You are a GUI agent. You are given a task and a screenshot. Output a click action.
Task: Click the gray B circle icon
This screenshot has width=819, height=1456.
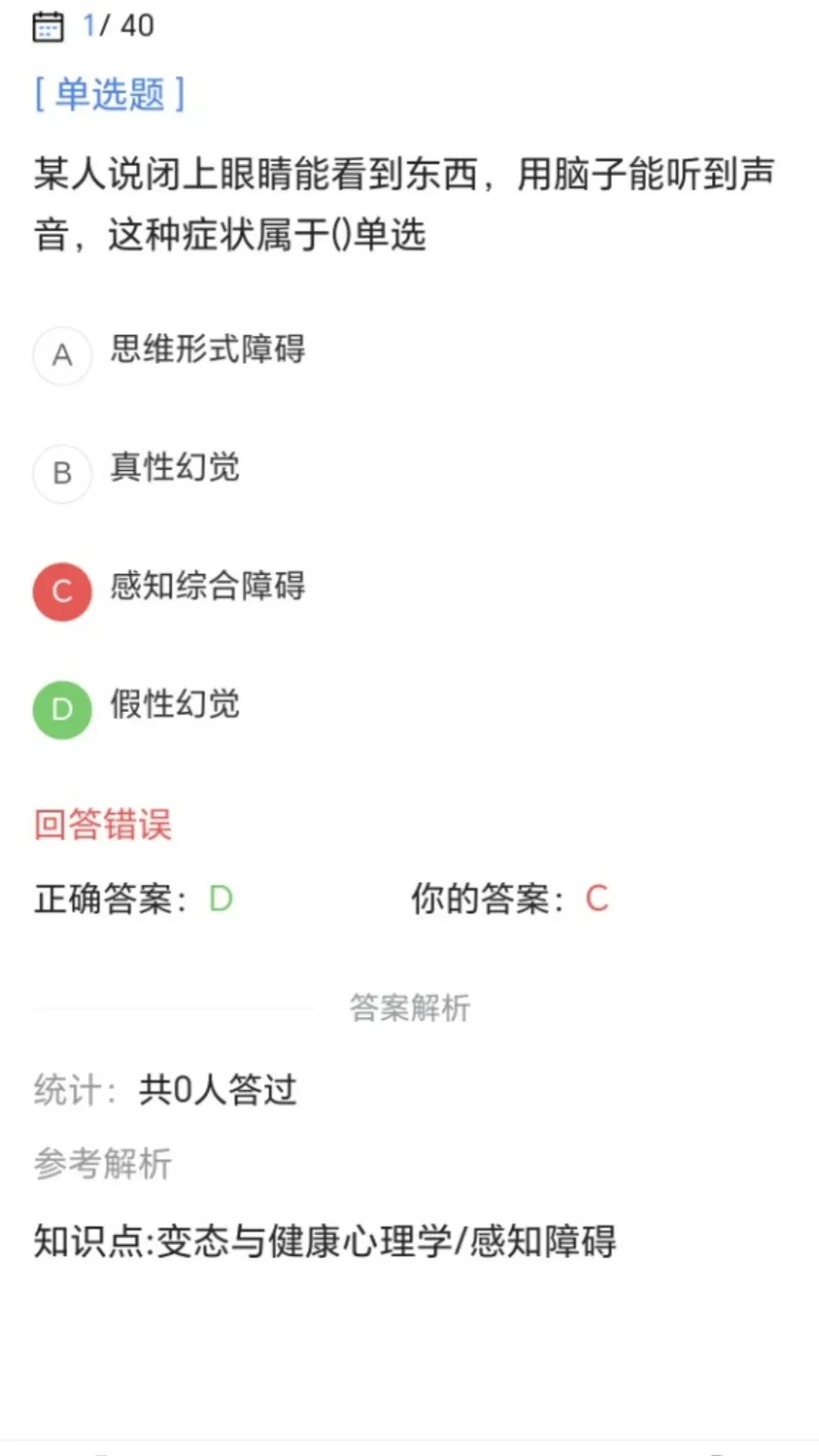[62, 474]
